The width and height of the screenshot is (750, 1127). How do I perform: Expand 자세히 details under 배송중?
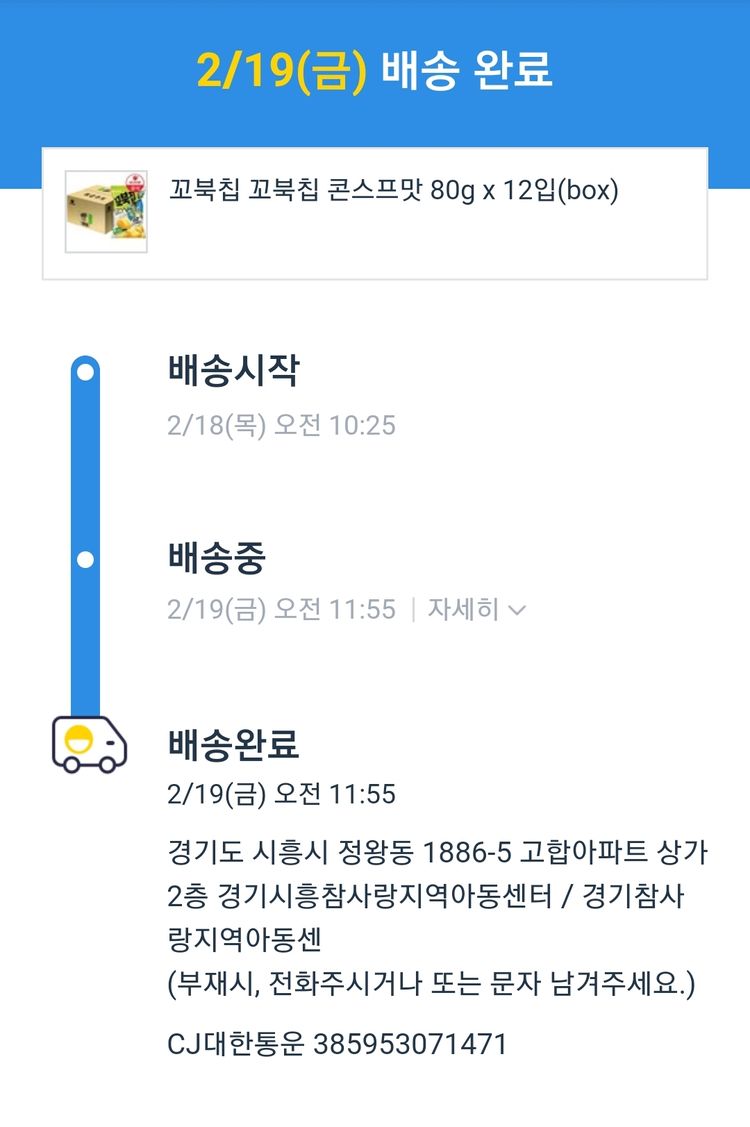pos(476,609)
